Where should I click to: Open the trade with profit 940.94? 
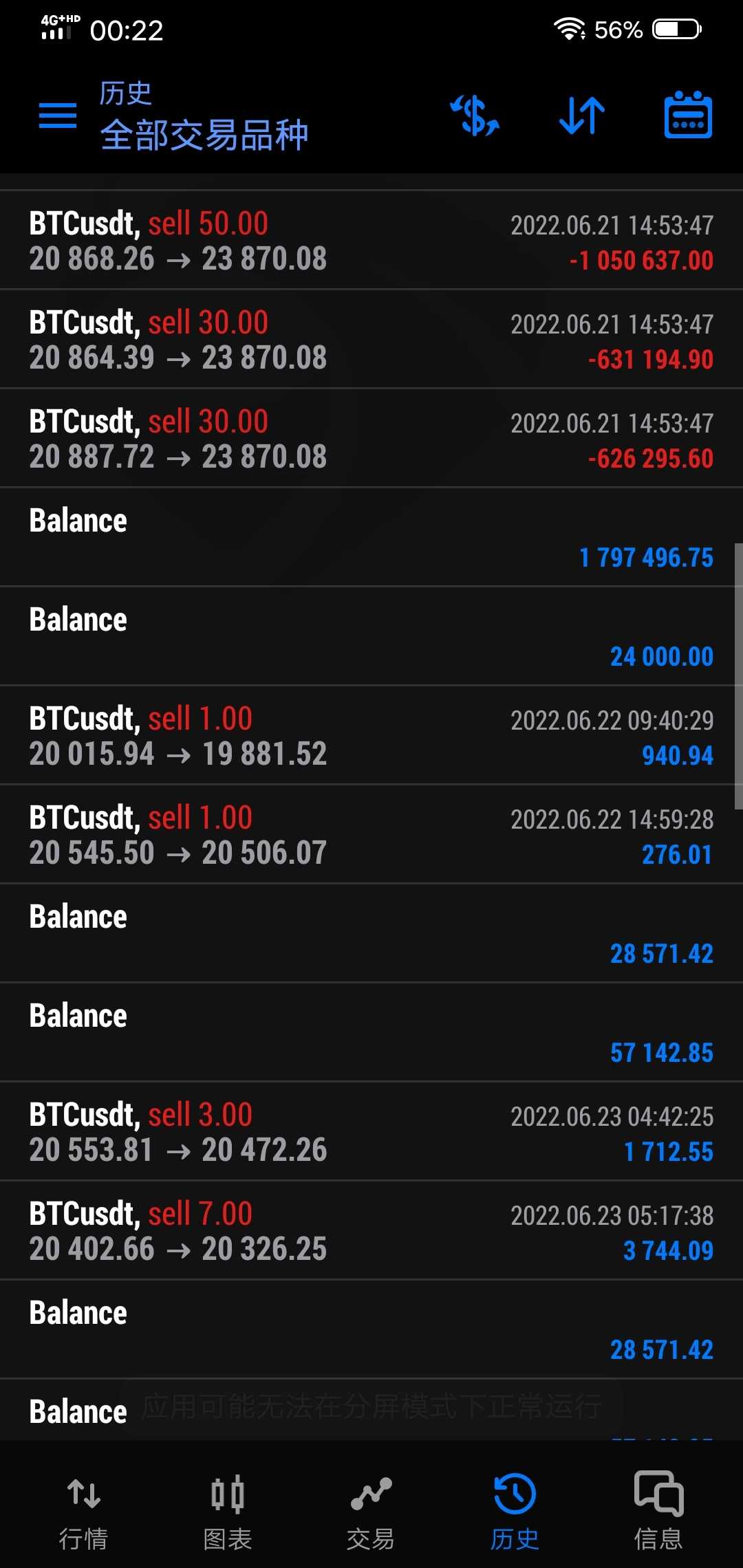coord(371,736)
